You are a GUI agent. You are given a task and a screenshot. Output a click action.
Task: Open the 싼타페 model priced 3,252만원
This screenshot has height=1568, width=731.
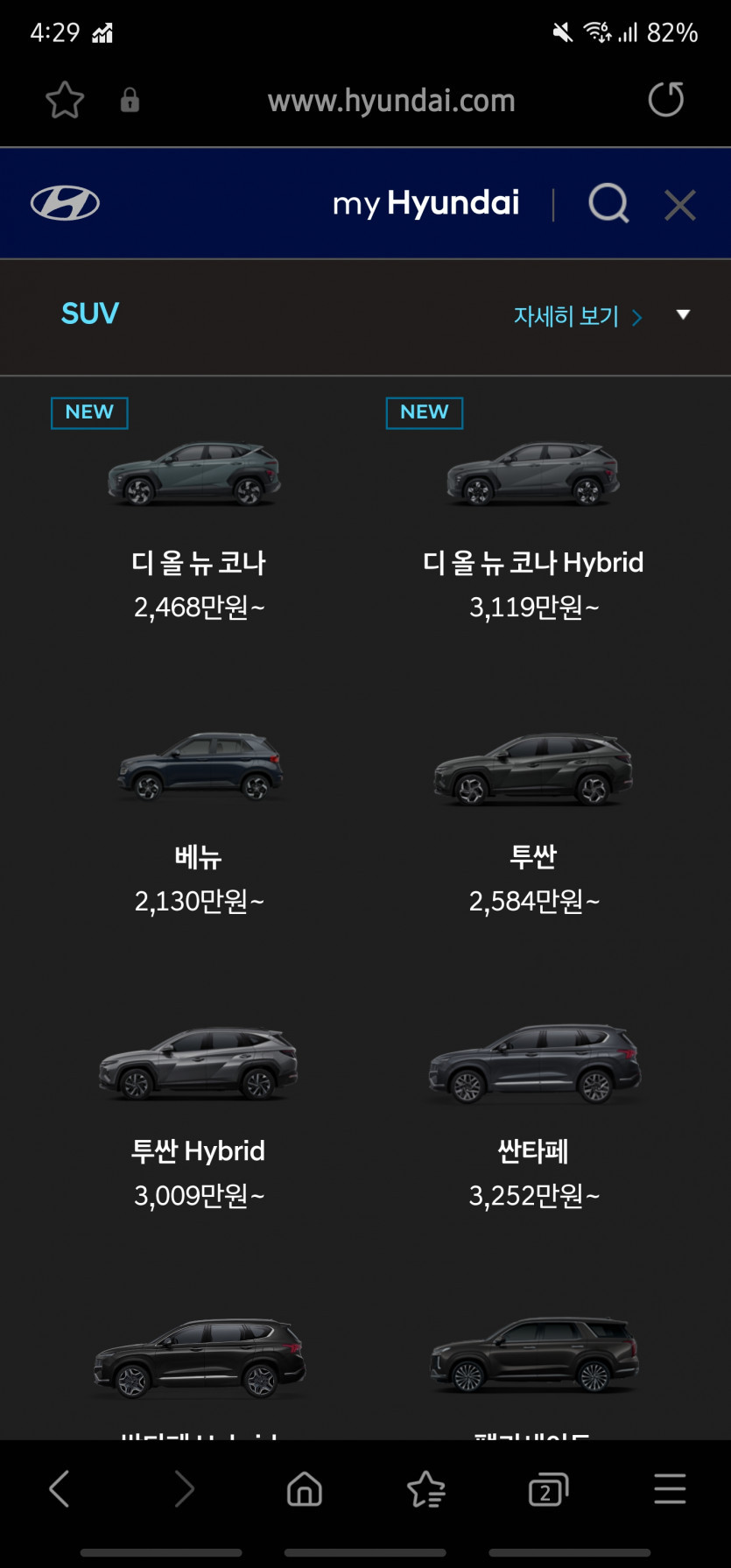click(x=533, y=1112)
